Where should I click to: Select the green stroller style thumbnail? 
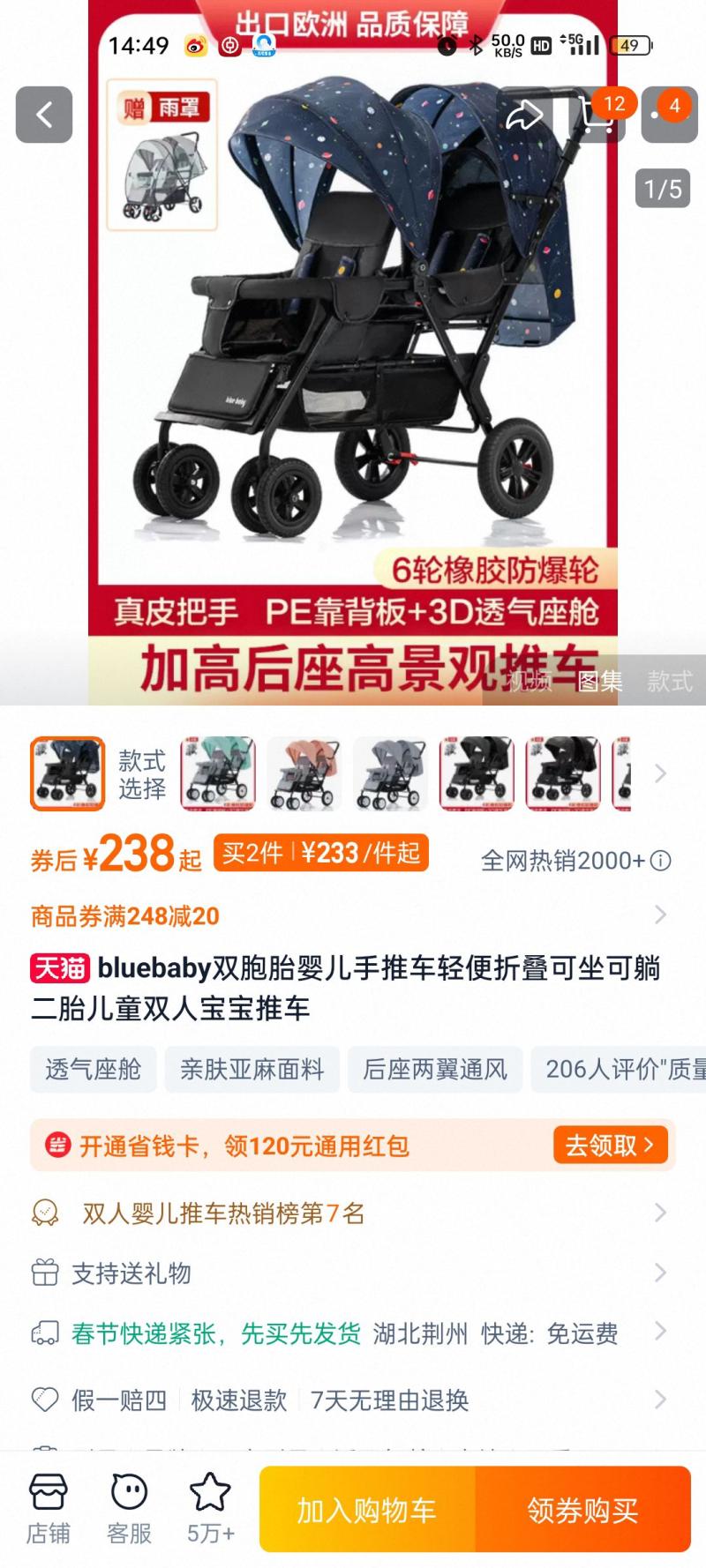[218, 773]
